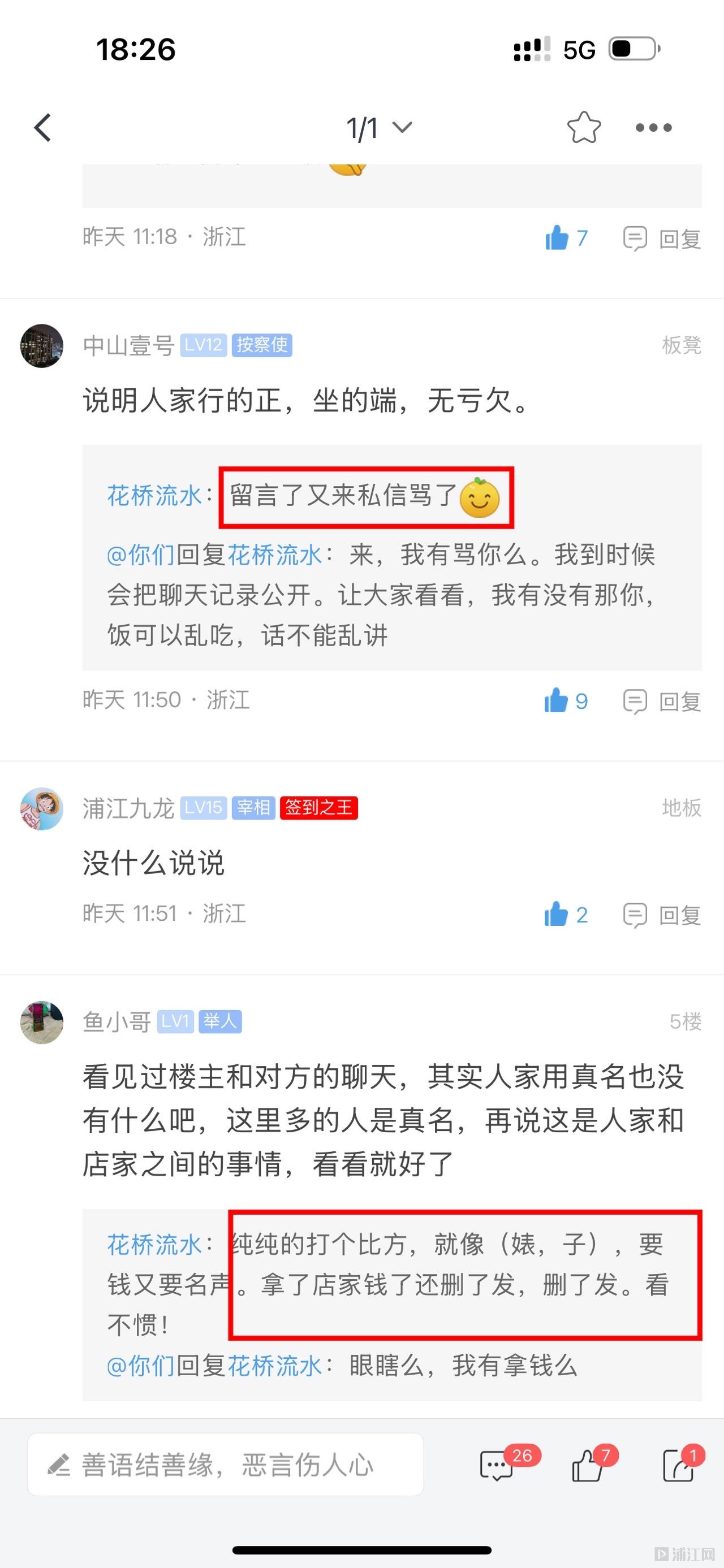Open the 1/1 page selector dropdown

click(x=379, y=128)
